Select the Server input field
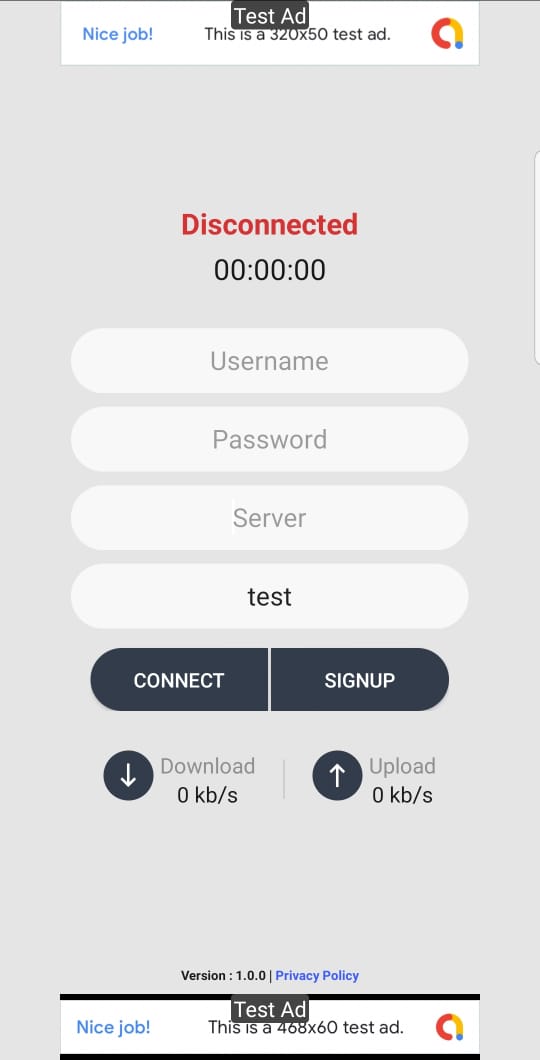 click(269, 517)
